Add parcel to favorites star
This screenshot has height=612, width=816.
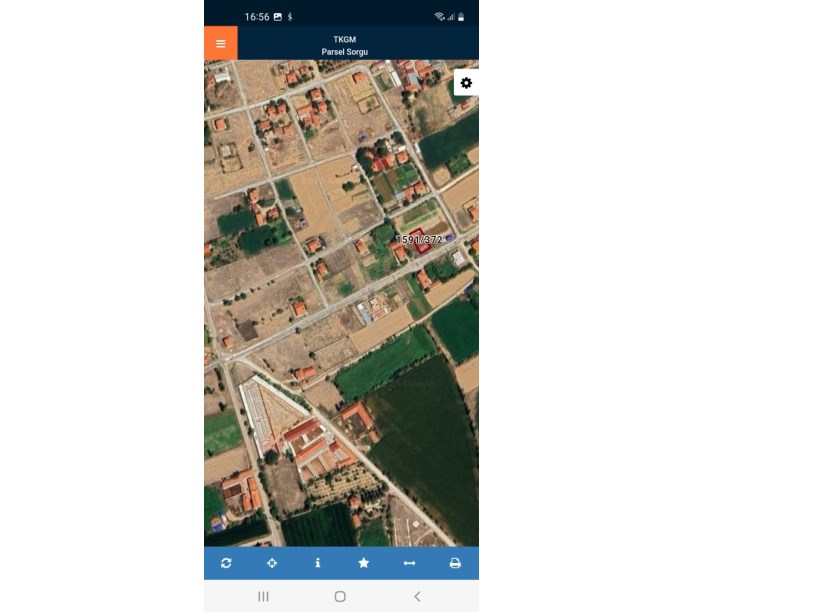coord(364,563)
